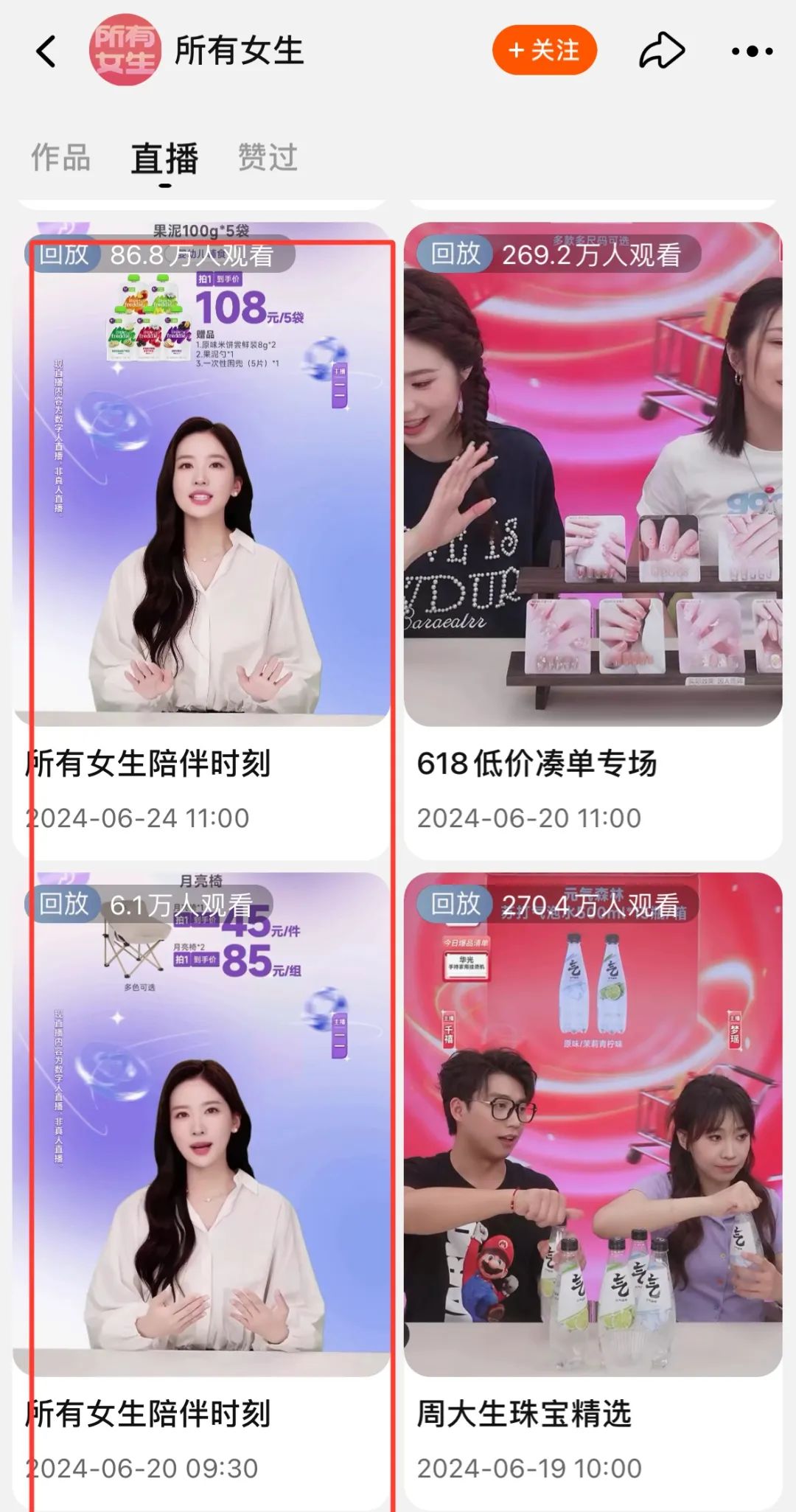Viewport: 796px width, 1512px height.
Task: Switch to the 作品 tab
Action: click(60, 158)
